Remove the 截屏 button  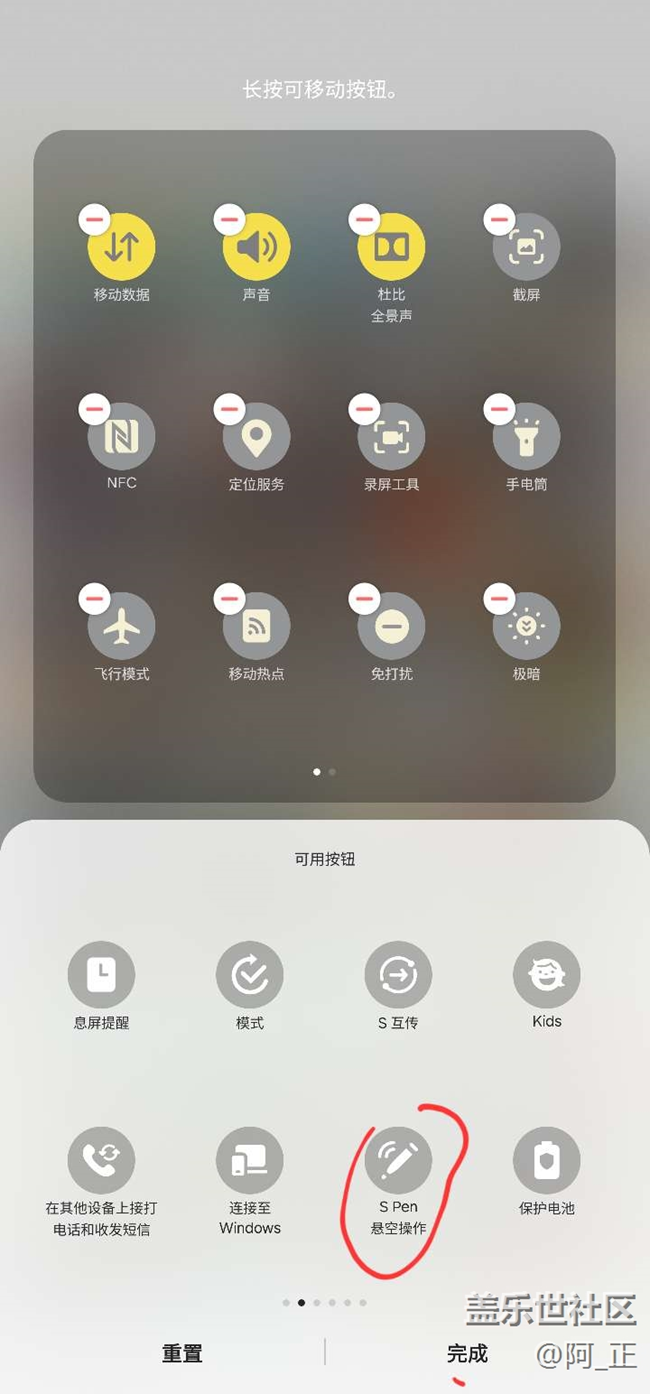(499, 218)
